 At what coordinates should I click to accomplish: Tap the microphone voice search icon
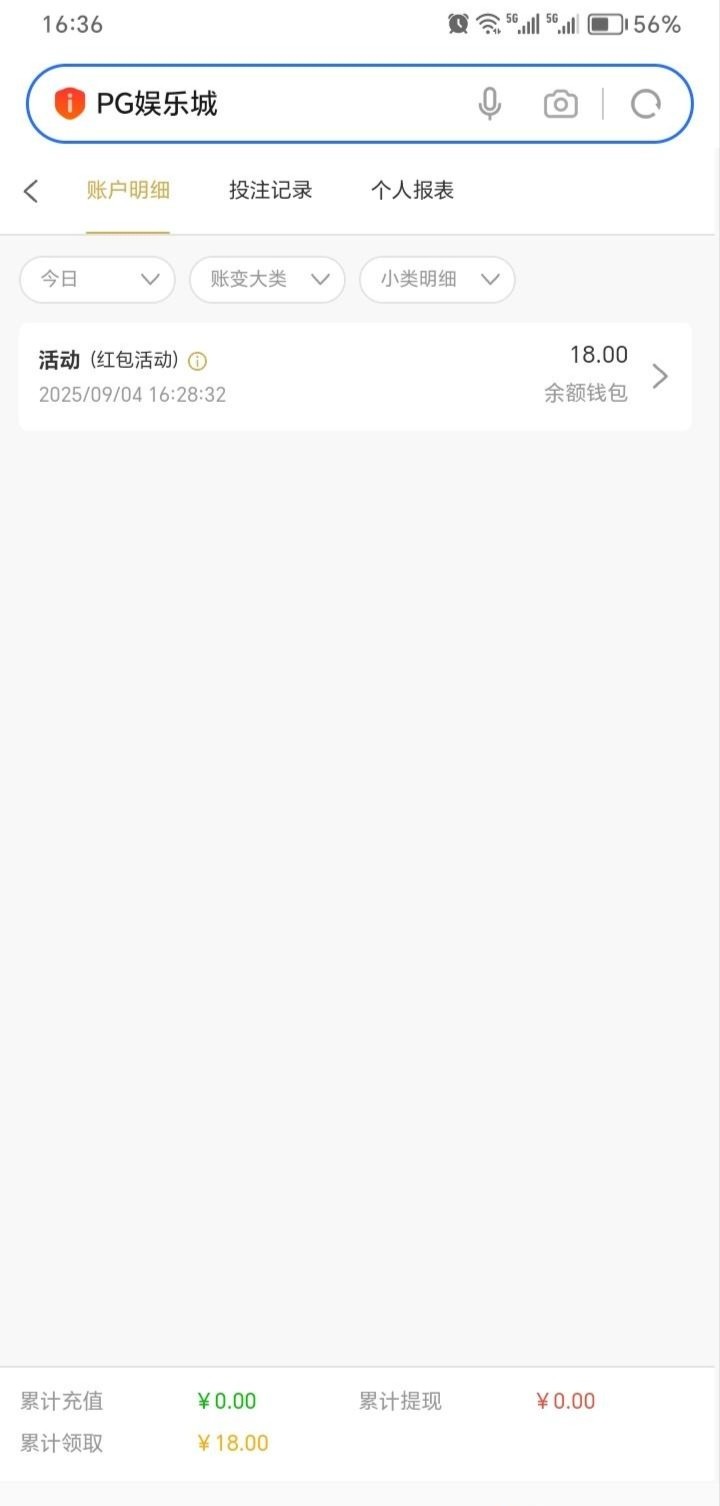coord(489,104)
